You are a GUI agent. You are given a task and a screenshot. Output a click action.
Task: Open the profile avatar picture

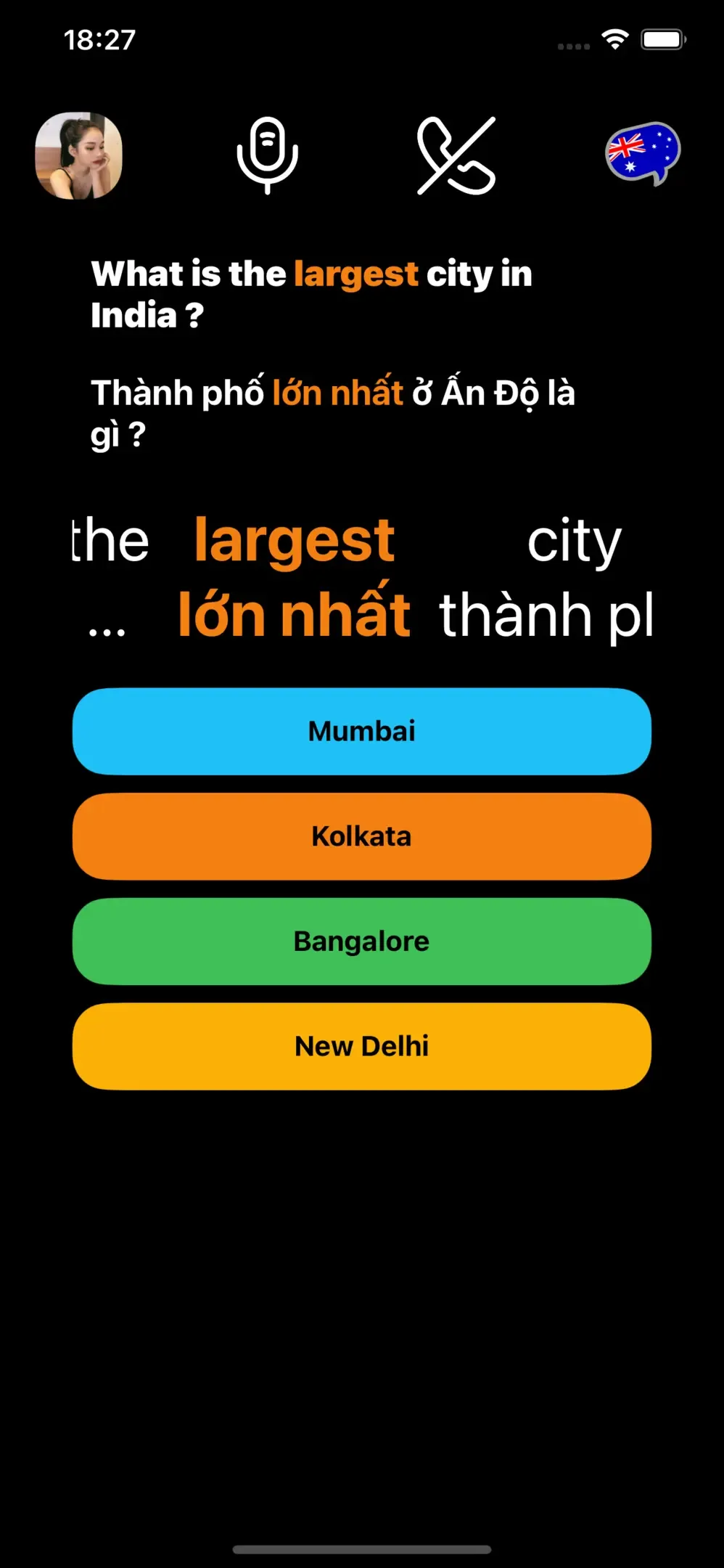(78, 155)
